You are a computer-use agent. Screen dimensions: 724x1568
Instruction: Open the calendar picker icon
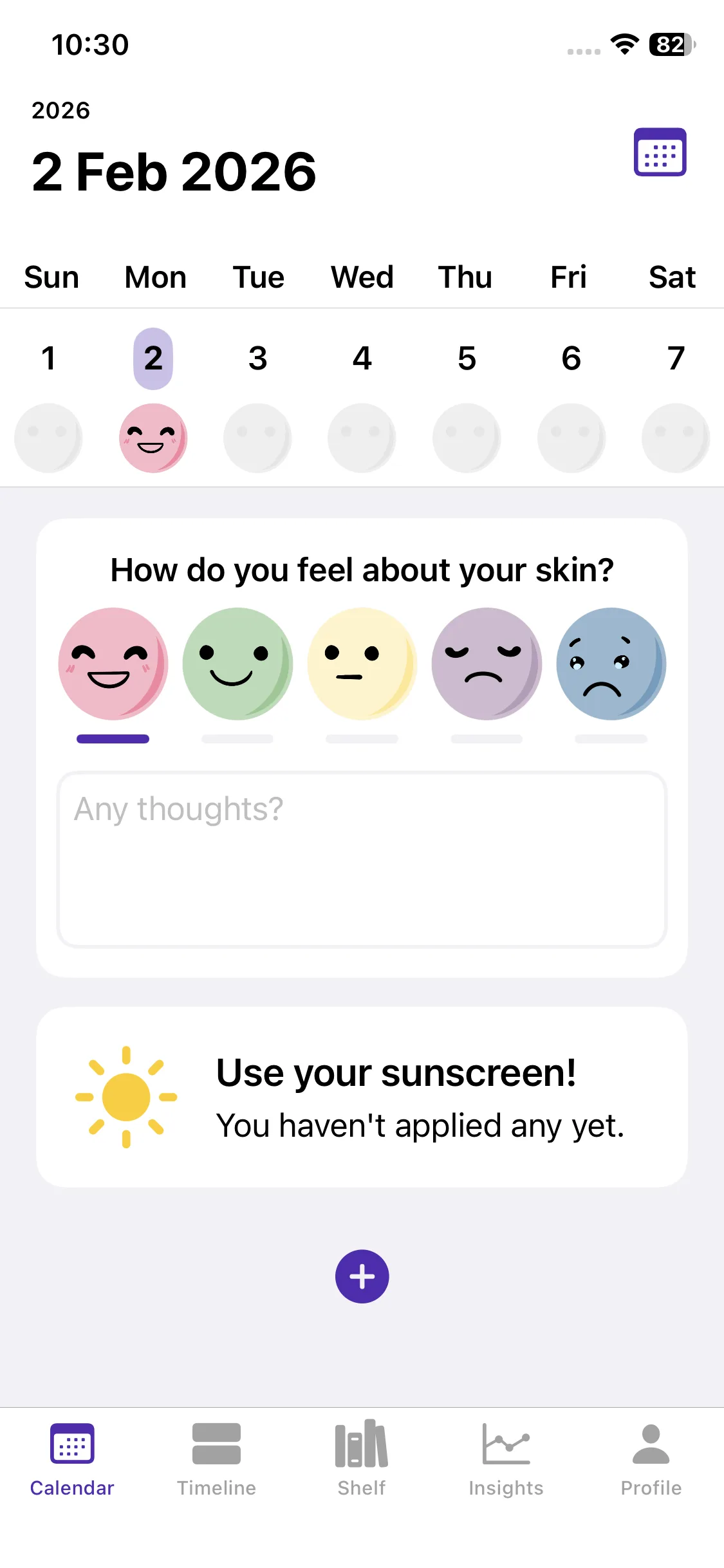coord(660,152)
